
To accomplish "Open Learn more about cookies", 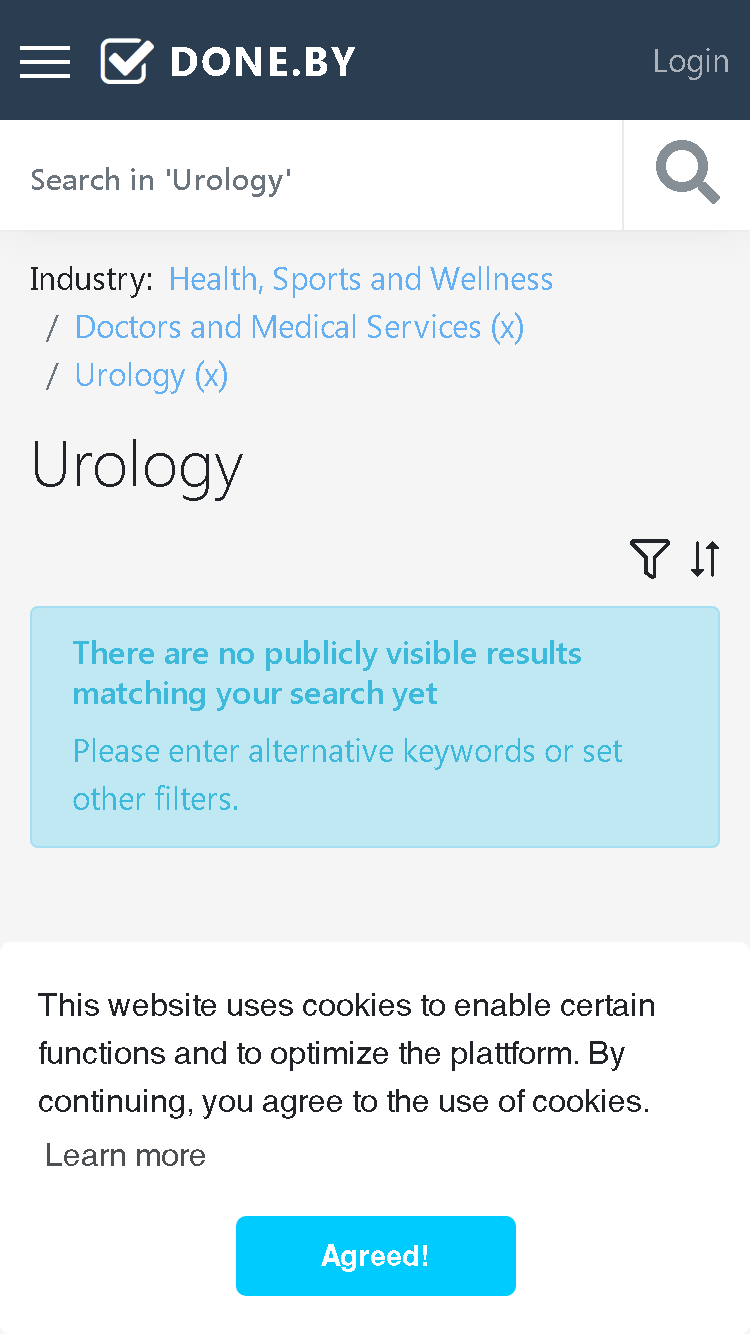I will click(126, 1155).
